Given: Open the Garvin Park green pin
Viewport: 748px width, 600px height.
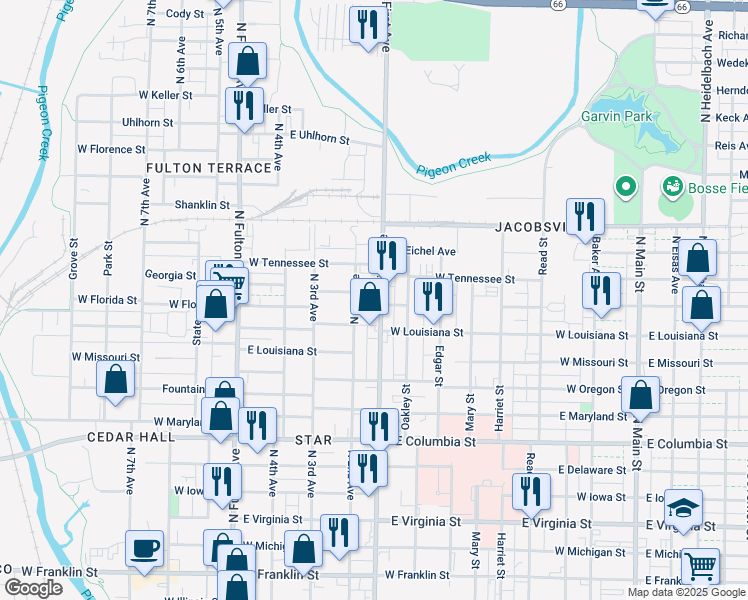Looking at the screenshot, I should pos(627,186).
